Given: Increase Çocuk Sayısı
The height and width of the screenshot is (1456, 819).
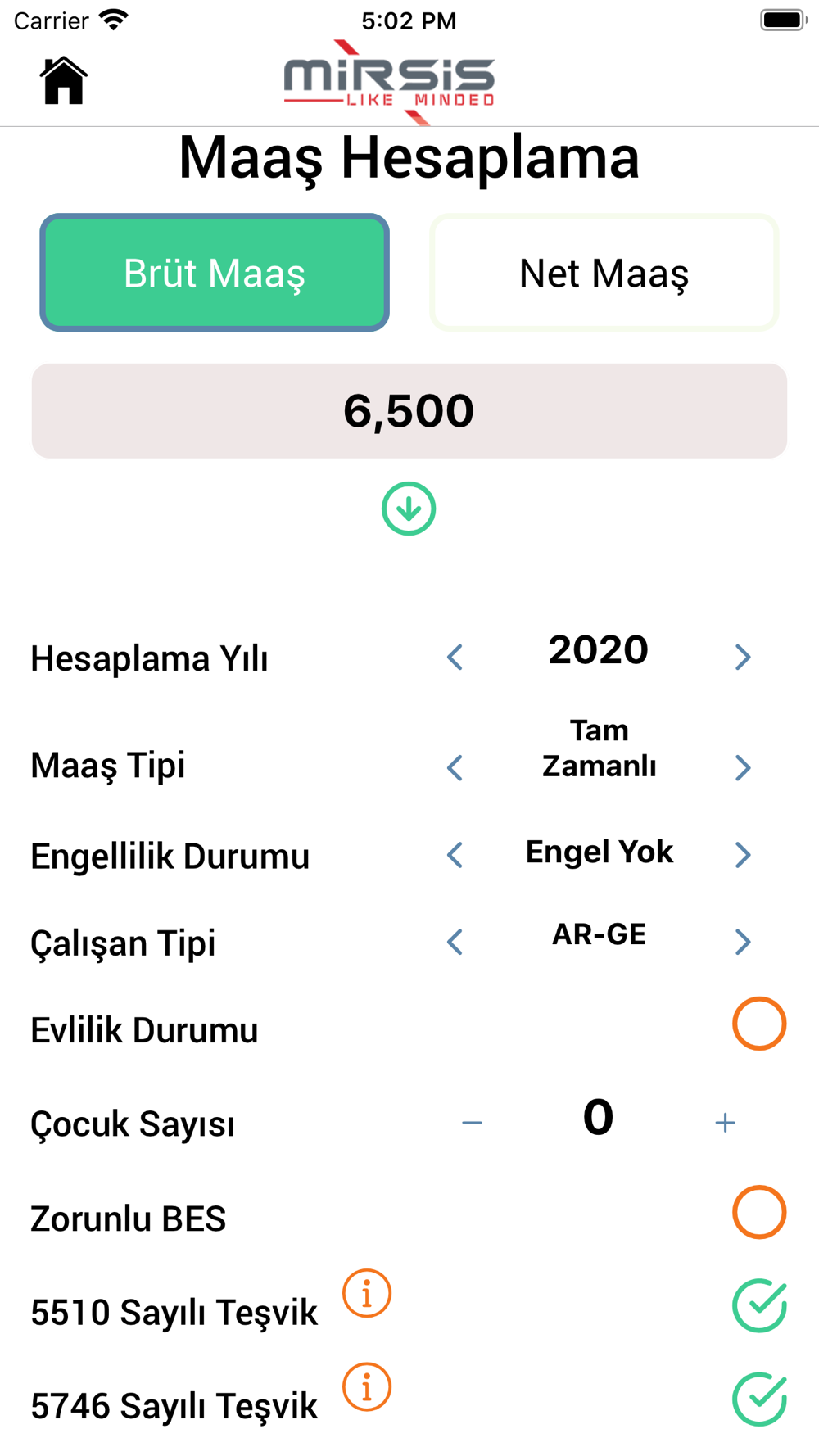Looking at the screenshot, I should [x=725, y=1123].
